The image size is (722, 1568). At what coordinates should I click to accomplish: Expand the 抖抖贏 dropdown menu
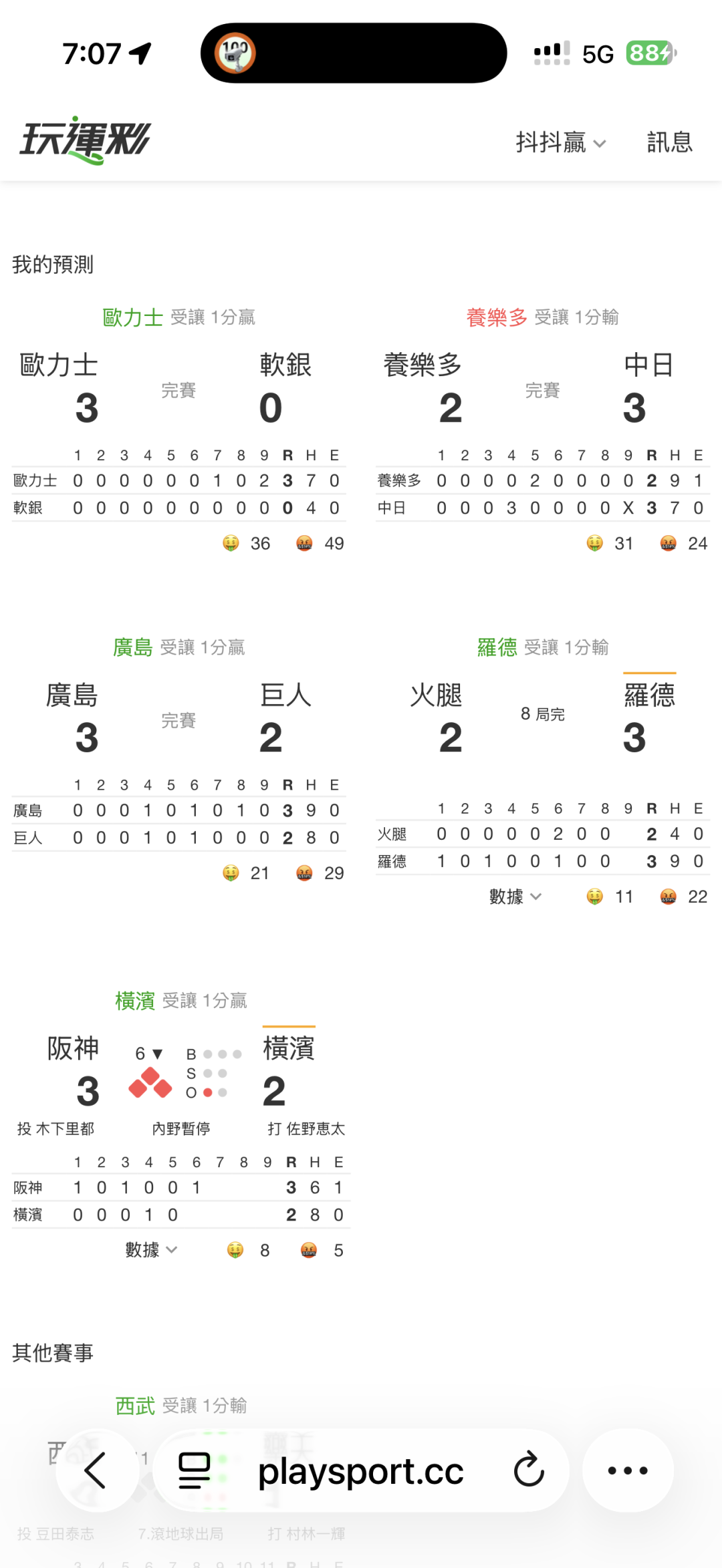pos(561,142)
